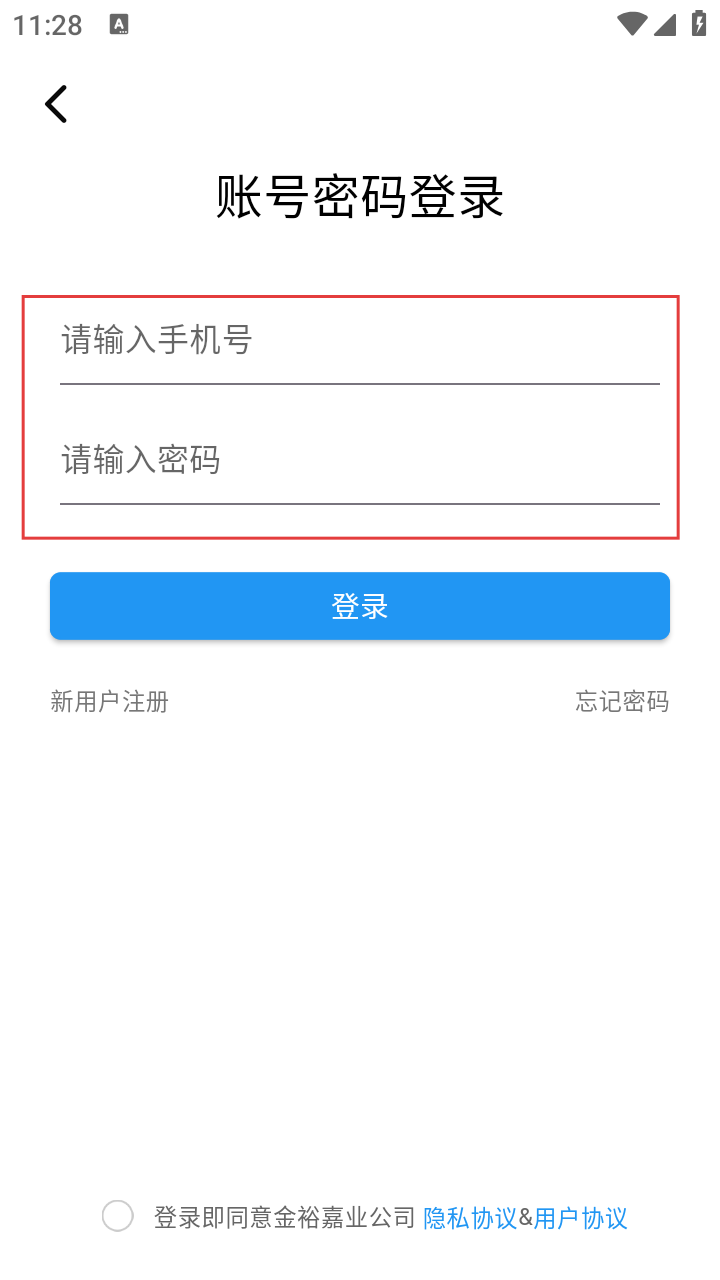Screen dimensions: 720x1280
Task: Tap the password input field
Action: [360, 461]
